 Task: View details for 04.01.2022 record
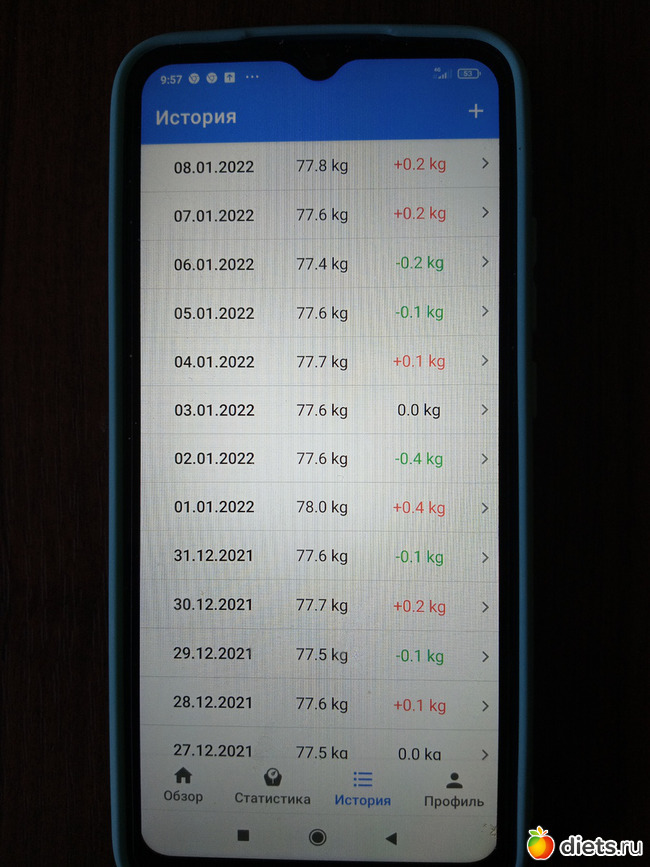pos(318,361)
